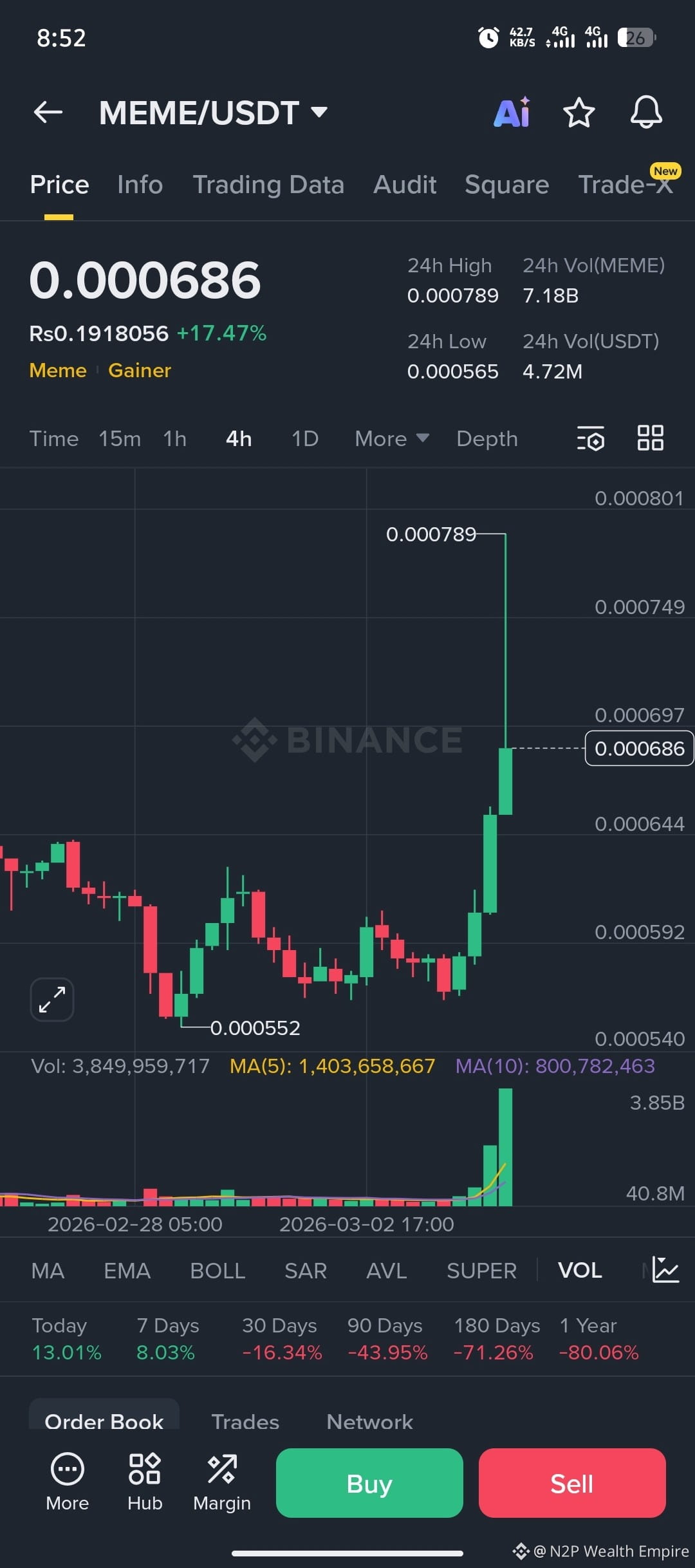Open chart settings icon
The width and height of the screenshot is (695, 1568).
591,439
